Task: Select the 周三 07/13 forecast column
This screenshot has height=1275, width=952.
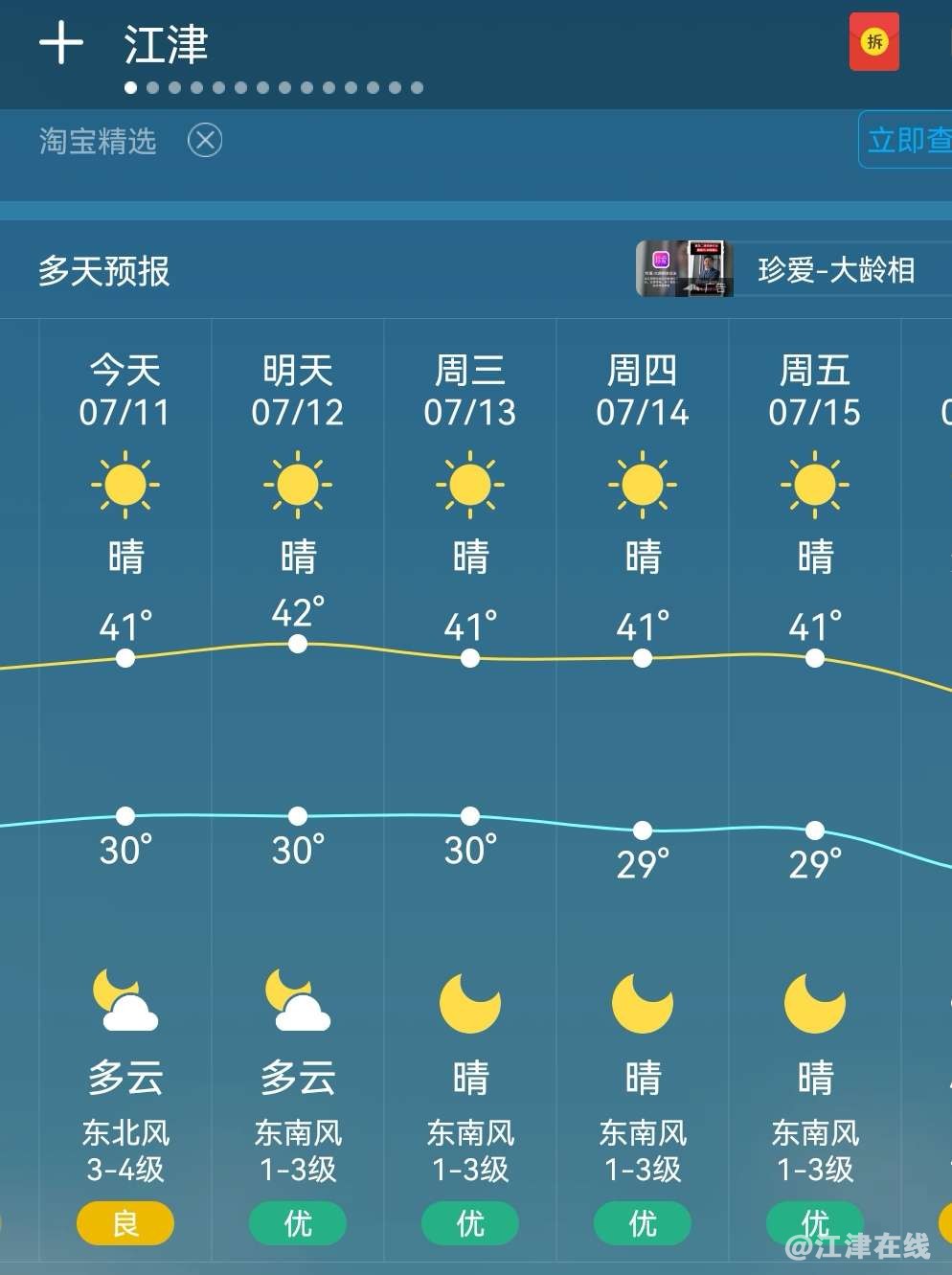Action: (469, 391)
